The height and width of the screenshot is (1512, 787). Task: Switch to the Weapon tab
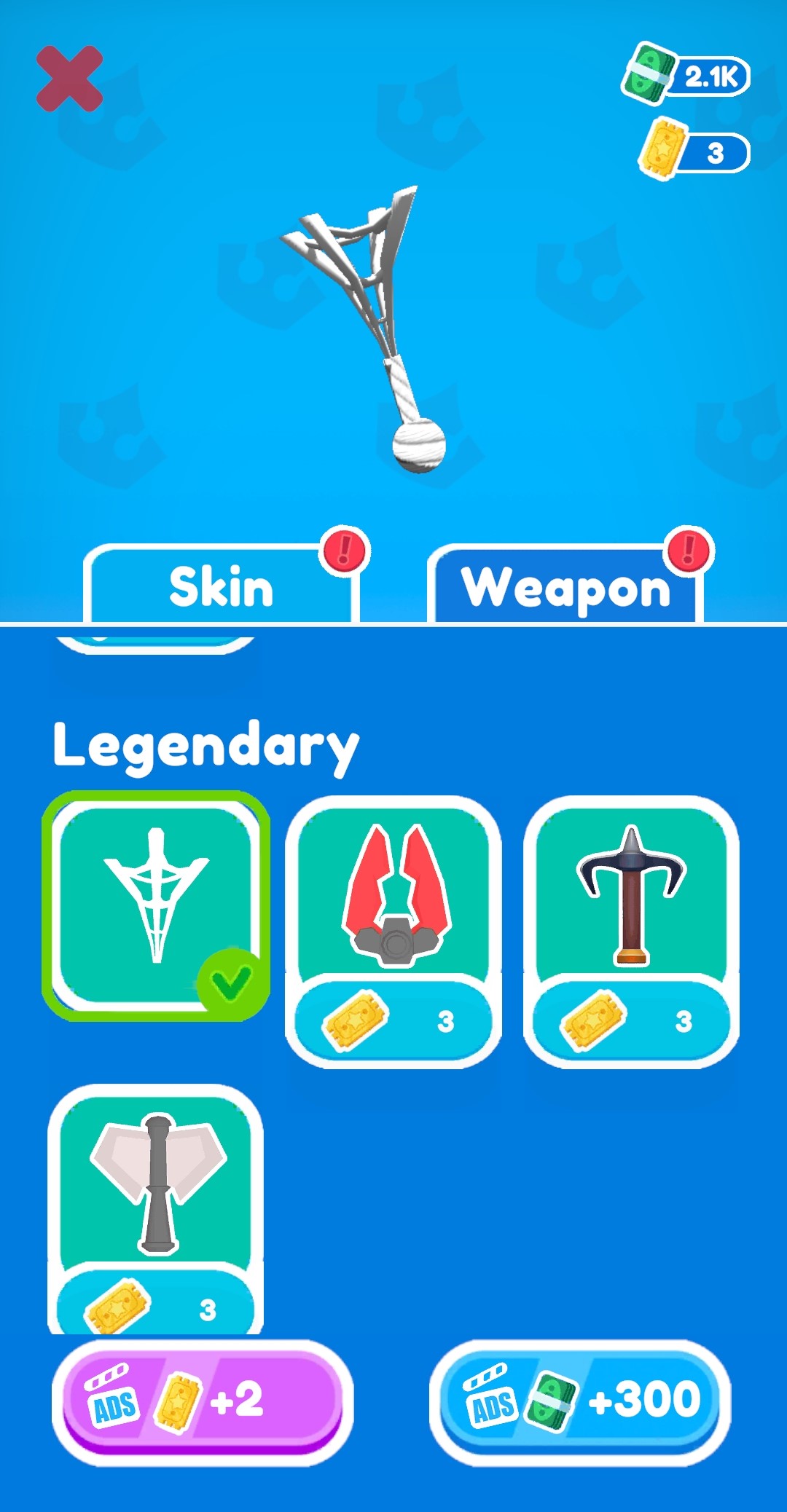pyautogui.click(x=565, y=588)
